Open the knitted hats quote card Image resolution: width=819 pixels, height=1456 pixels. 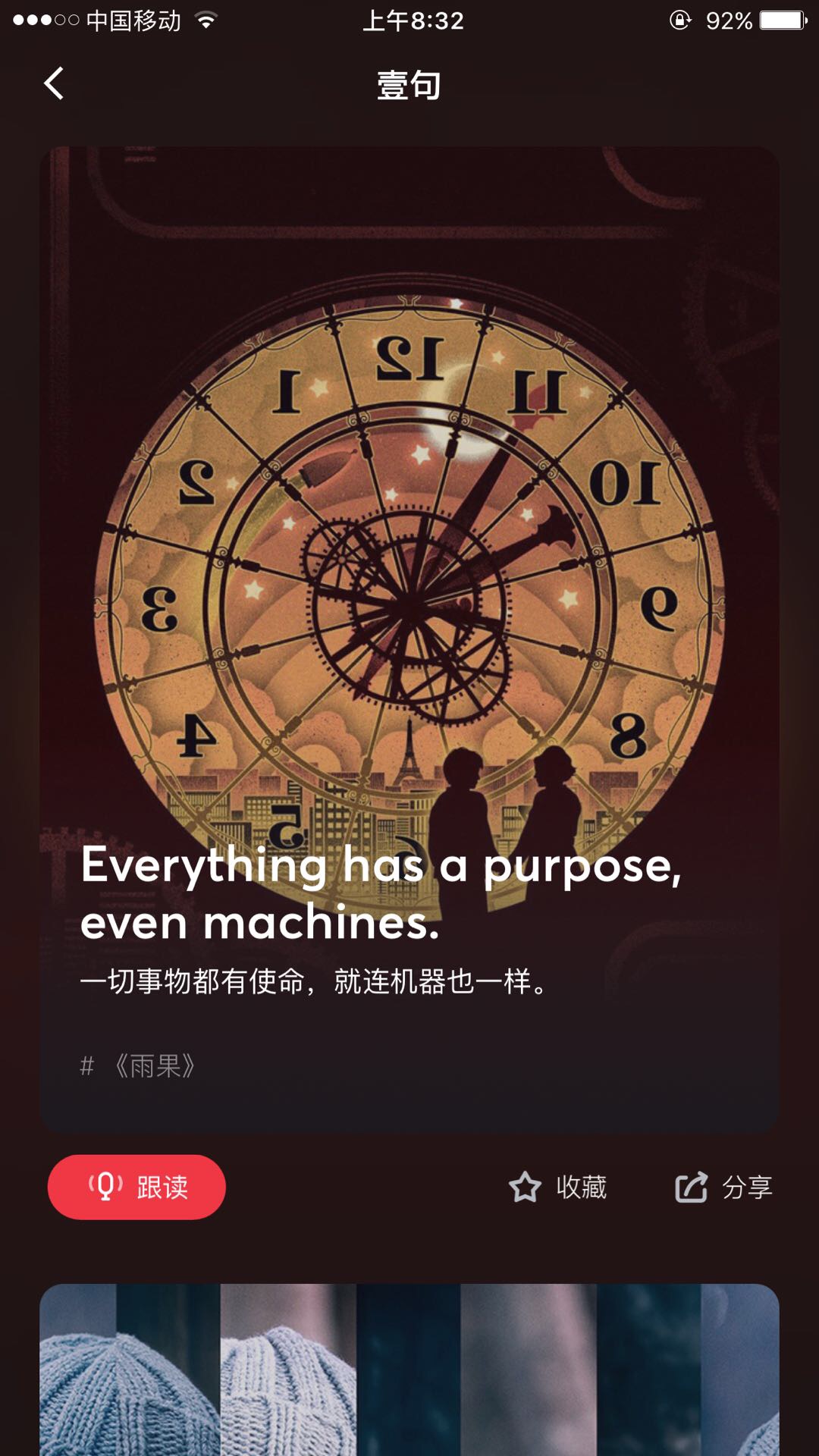click(x=409, y=1373)
